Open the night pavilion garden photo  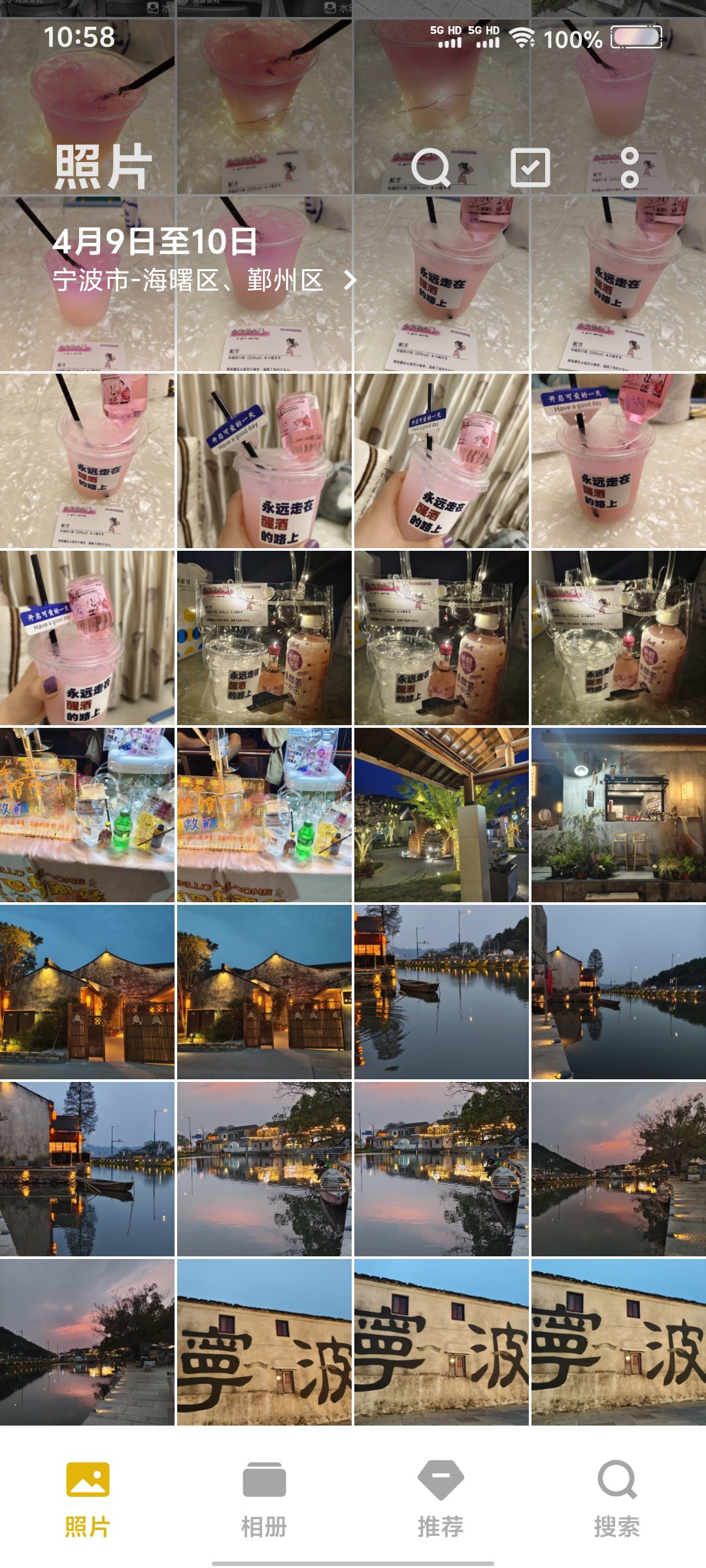coord(441,815)
